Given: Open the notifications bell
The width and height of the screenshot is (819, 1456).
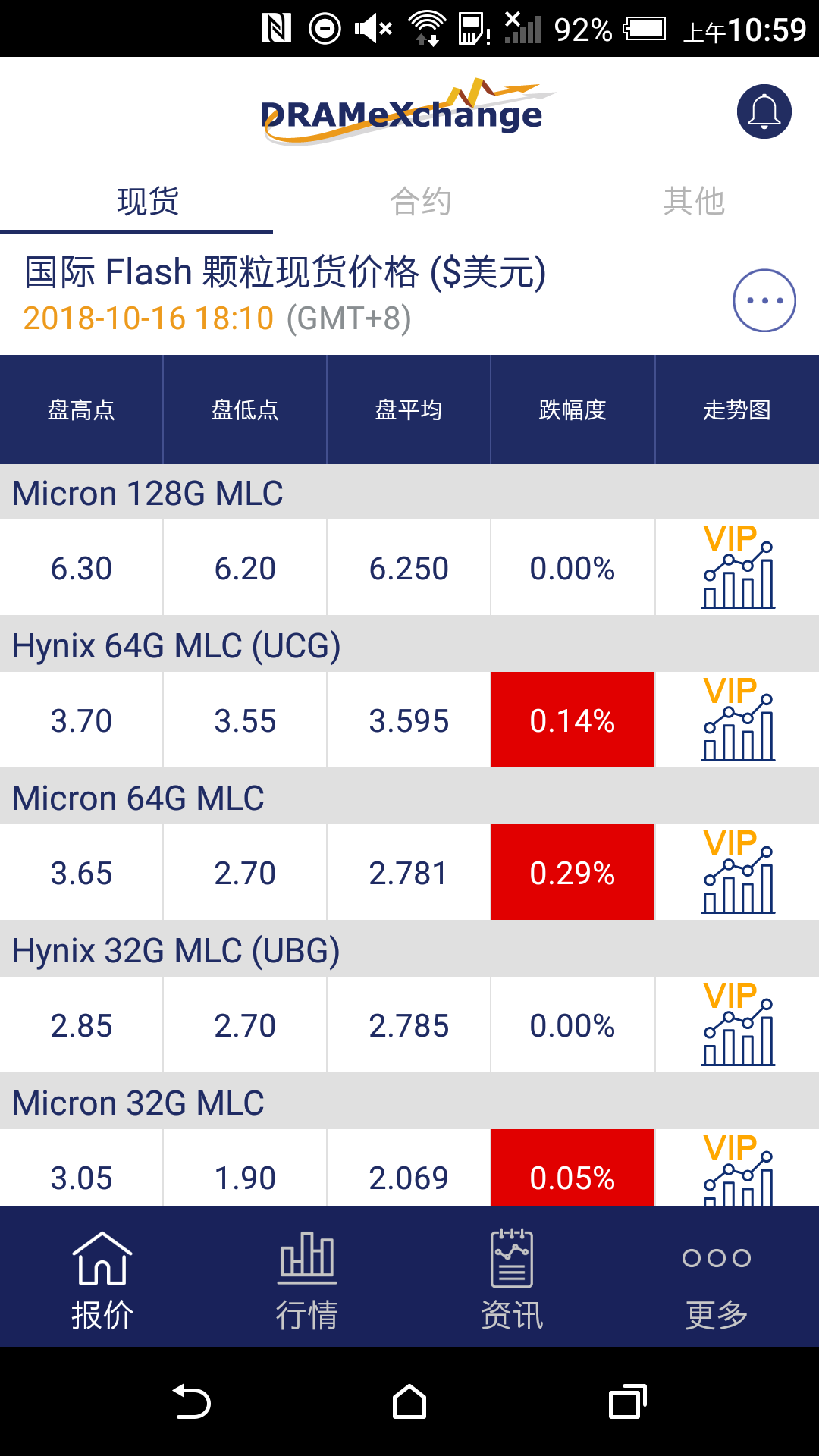Looking at the screenshot, I should click(764, 111).
